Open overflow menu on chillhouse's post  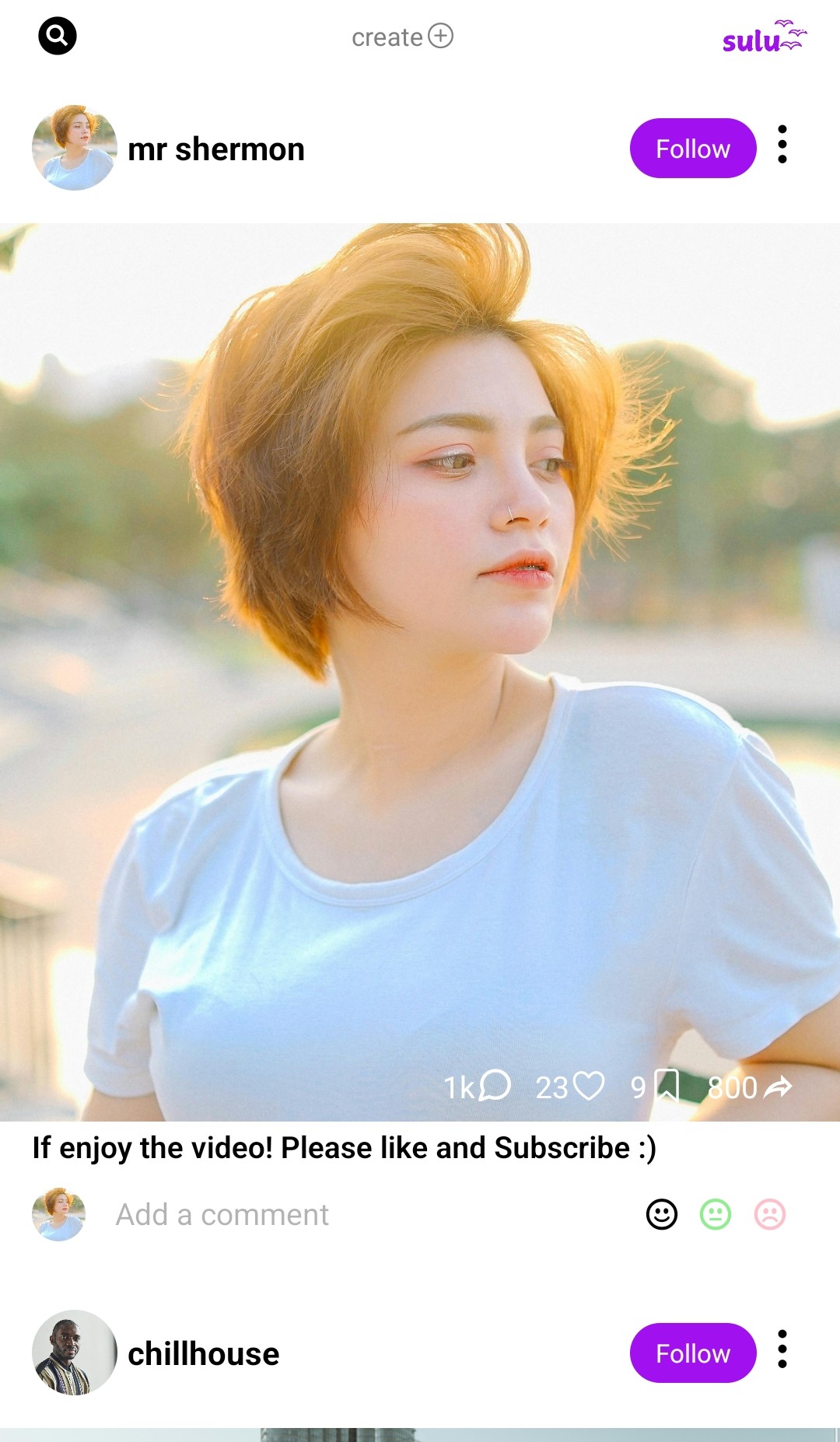click(x=782, y=1349)
